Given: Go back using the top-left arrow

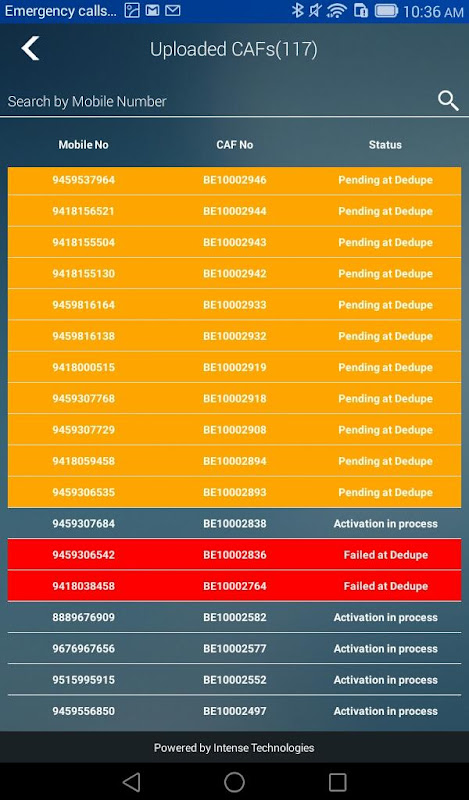Looking at the screenshot, I should click(30, 49).
